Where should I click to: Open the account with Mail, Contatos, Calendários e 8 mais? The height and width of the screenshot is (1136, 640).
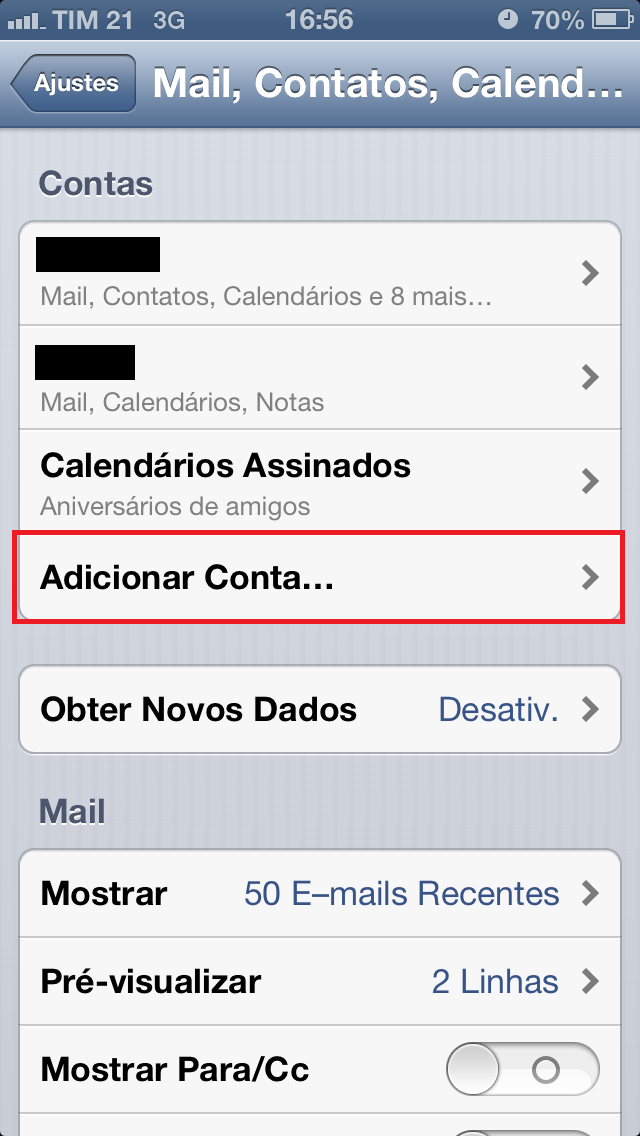[x=319, y=273]
